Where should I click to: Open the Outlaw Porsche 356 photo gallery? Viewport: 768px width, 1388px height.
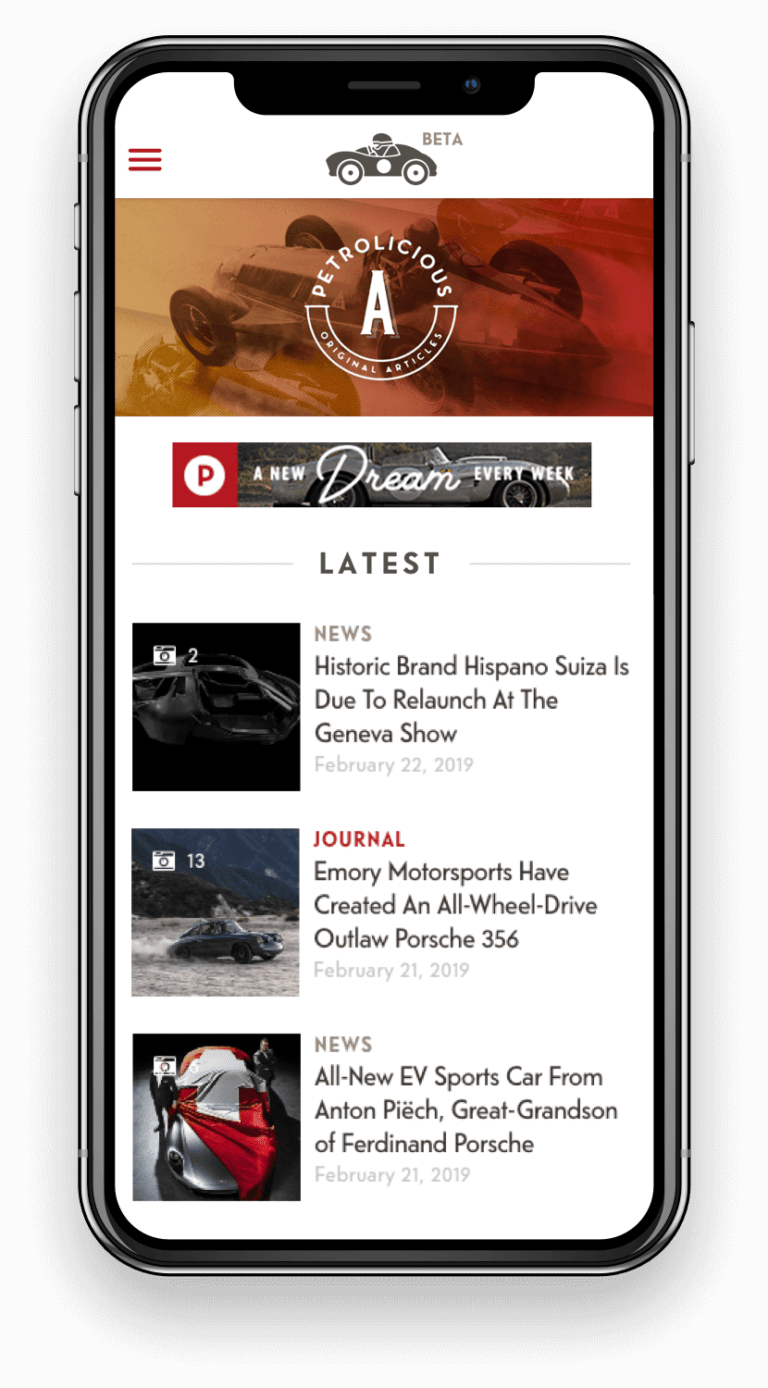[x=216, y=912]
